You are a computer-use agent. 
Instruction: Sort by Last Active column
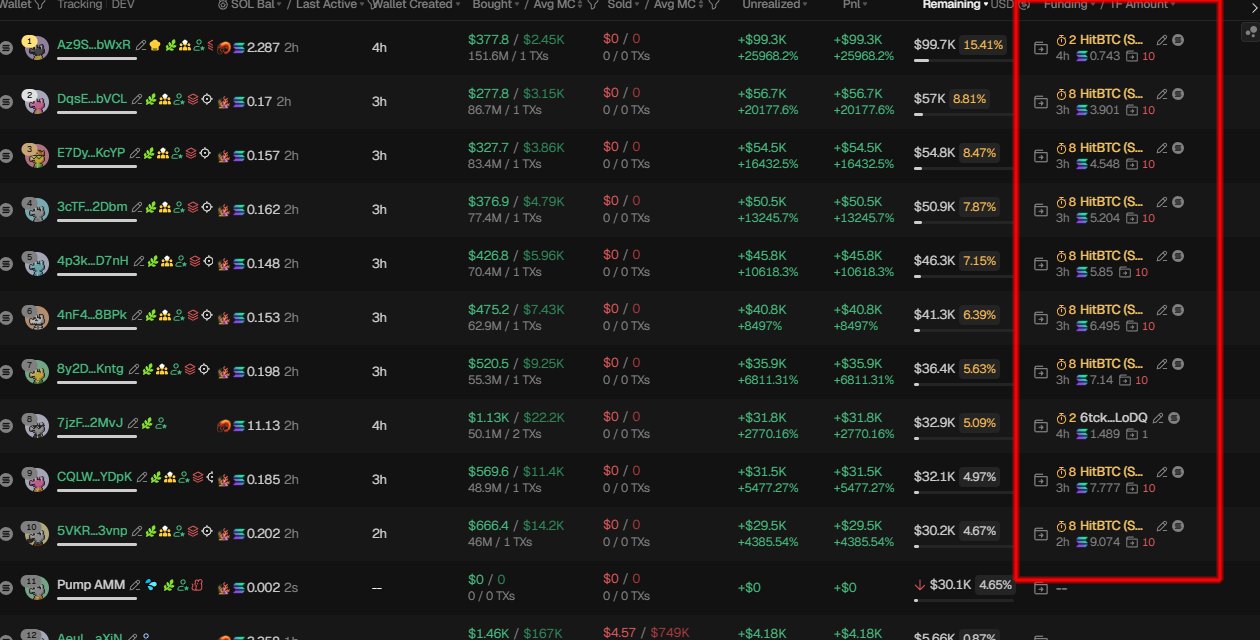[x=332, y=5]
